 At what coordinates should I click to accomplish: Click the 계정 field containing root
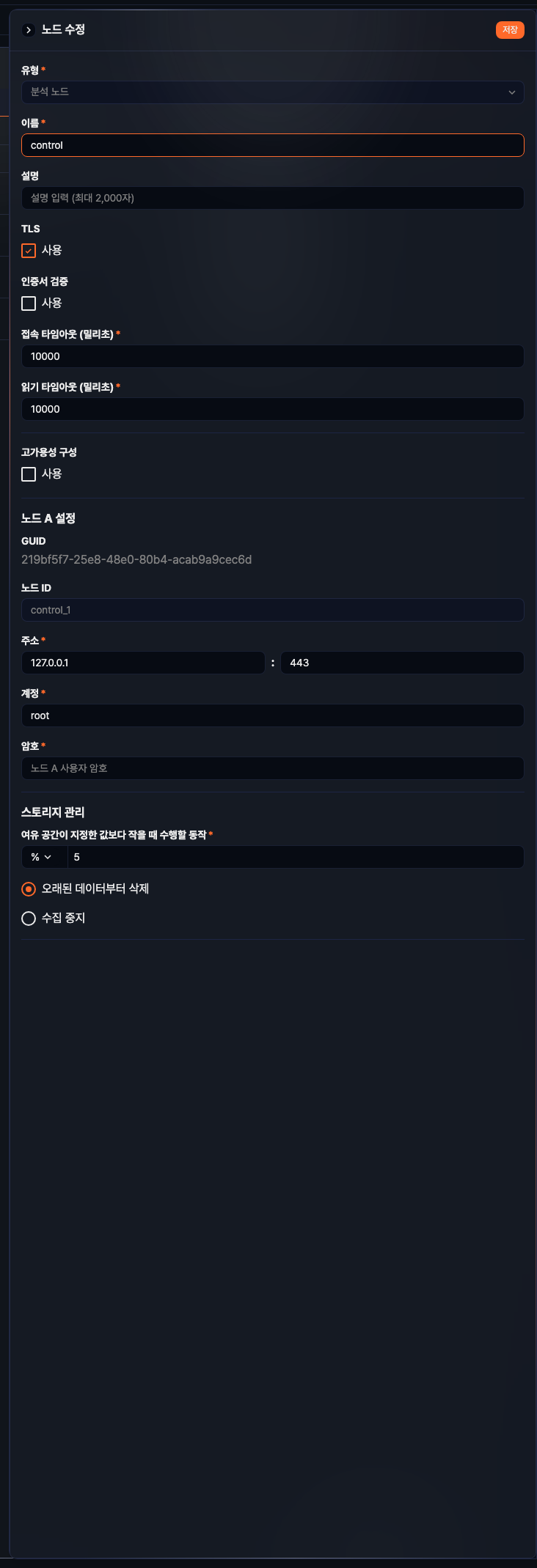[273, 715]
